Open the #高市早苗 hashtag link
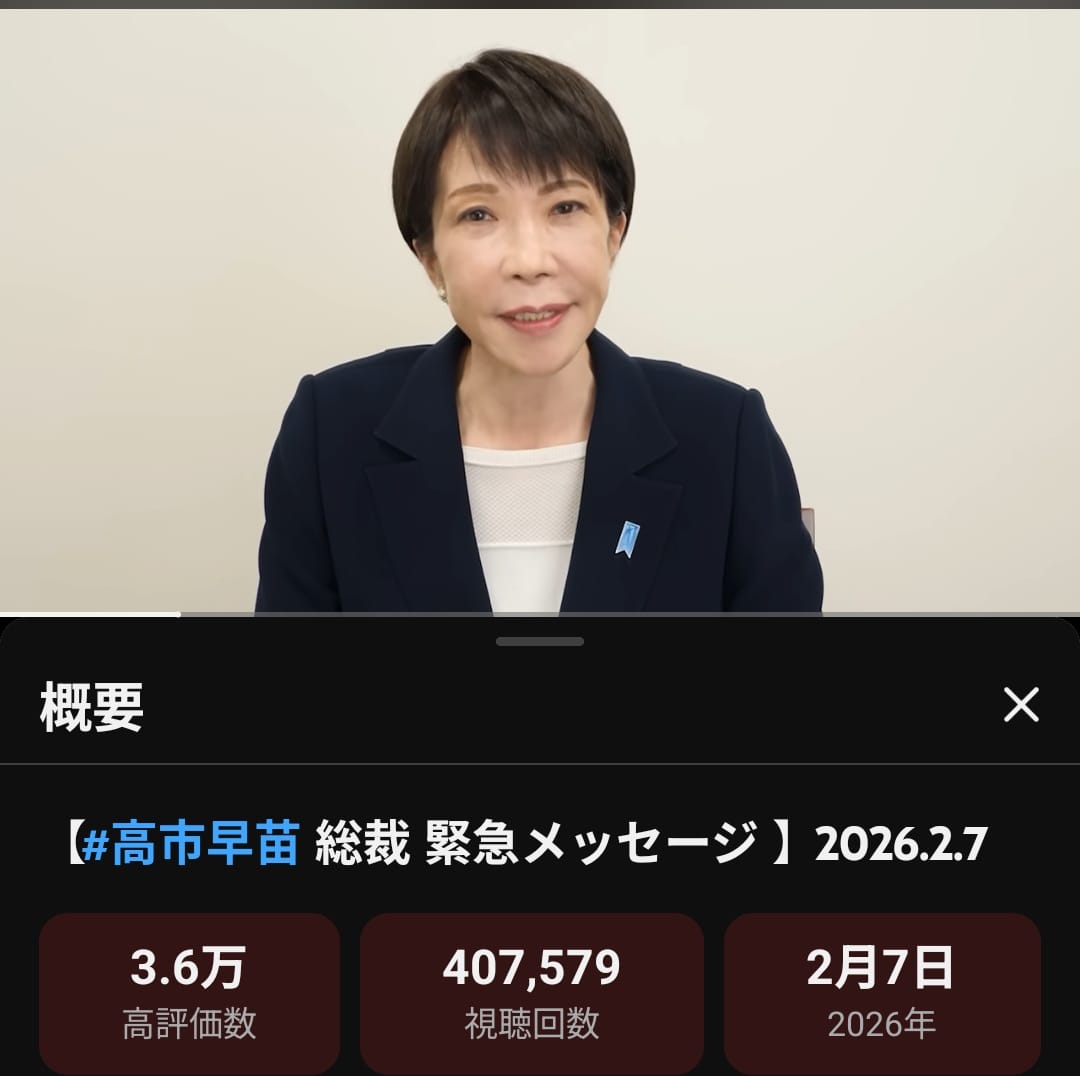 tap(191, 845)
